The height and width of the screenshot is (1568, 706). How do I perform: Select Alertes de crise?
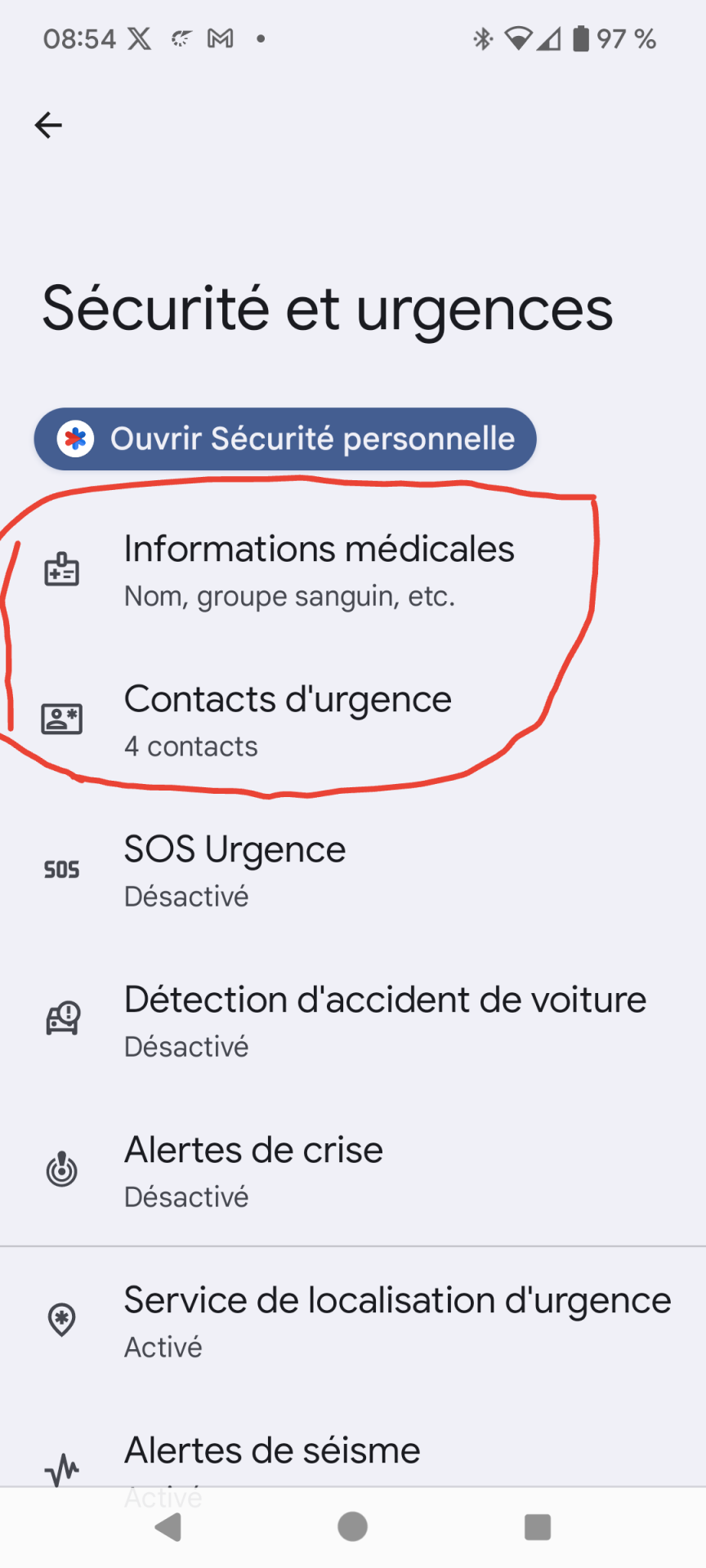353,1171
